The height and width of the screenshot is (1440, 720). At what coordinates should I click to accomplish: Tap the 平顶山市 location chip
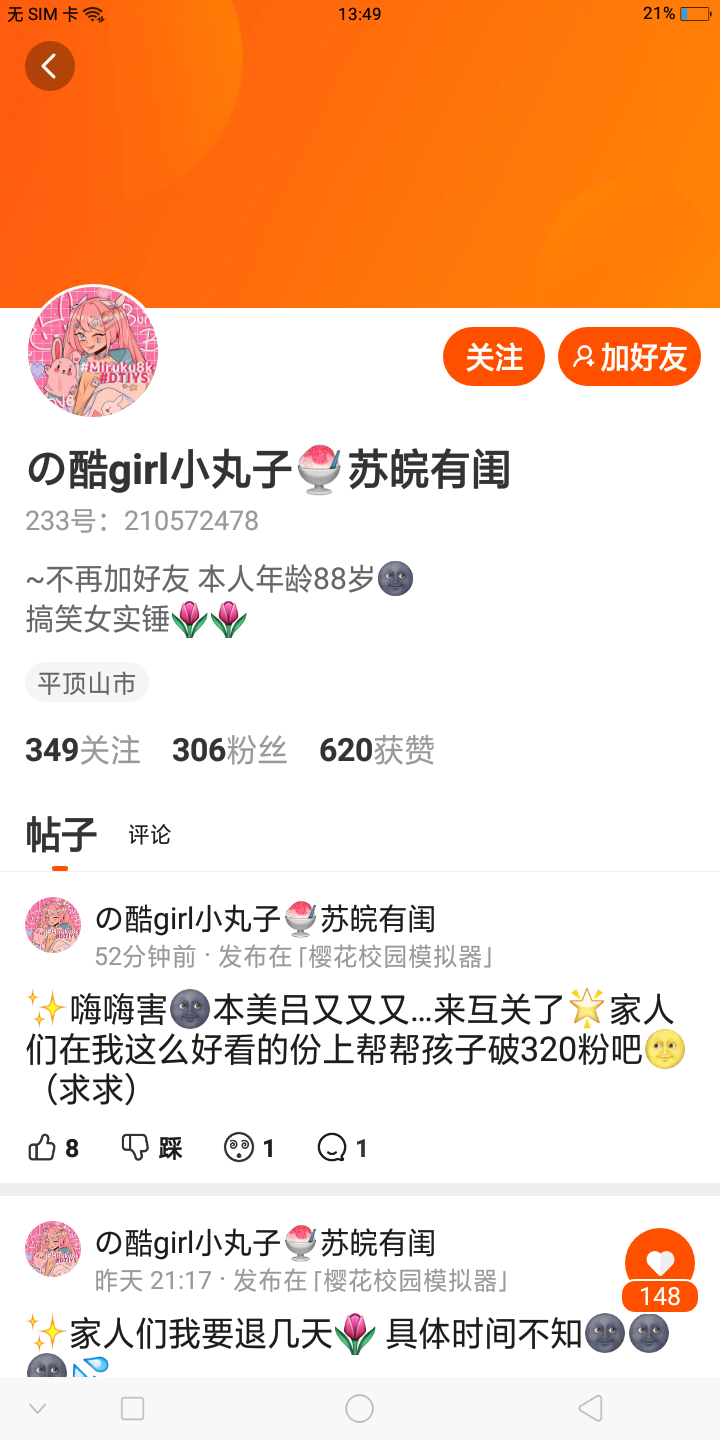(87, 683)
